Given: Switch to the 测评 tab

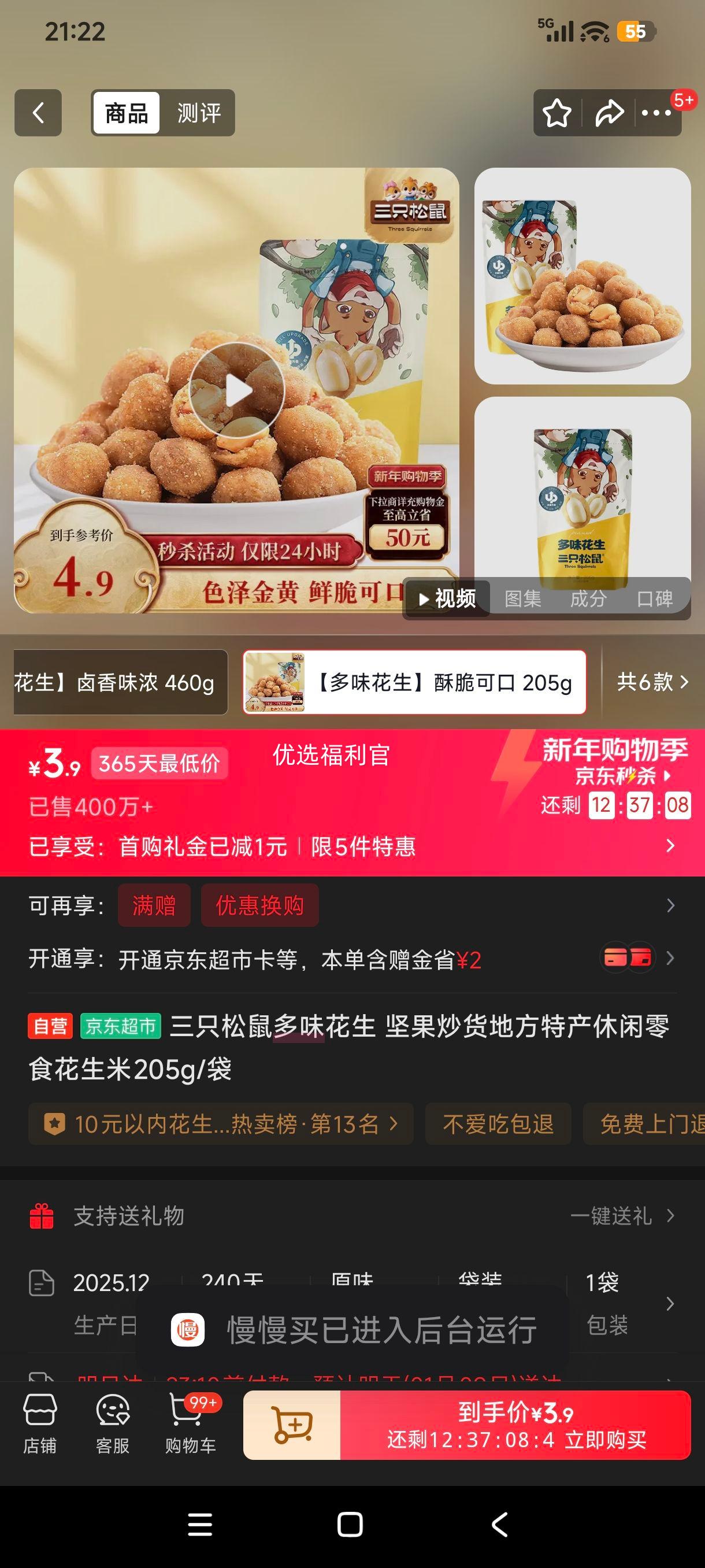Looking at the screenshot, I should pyautogui.click(x=199, y=113).
